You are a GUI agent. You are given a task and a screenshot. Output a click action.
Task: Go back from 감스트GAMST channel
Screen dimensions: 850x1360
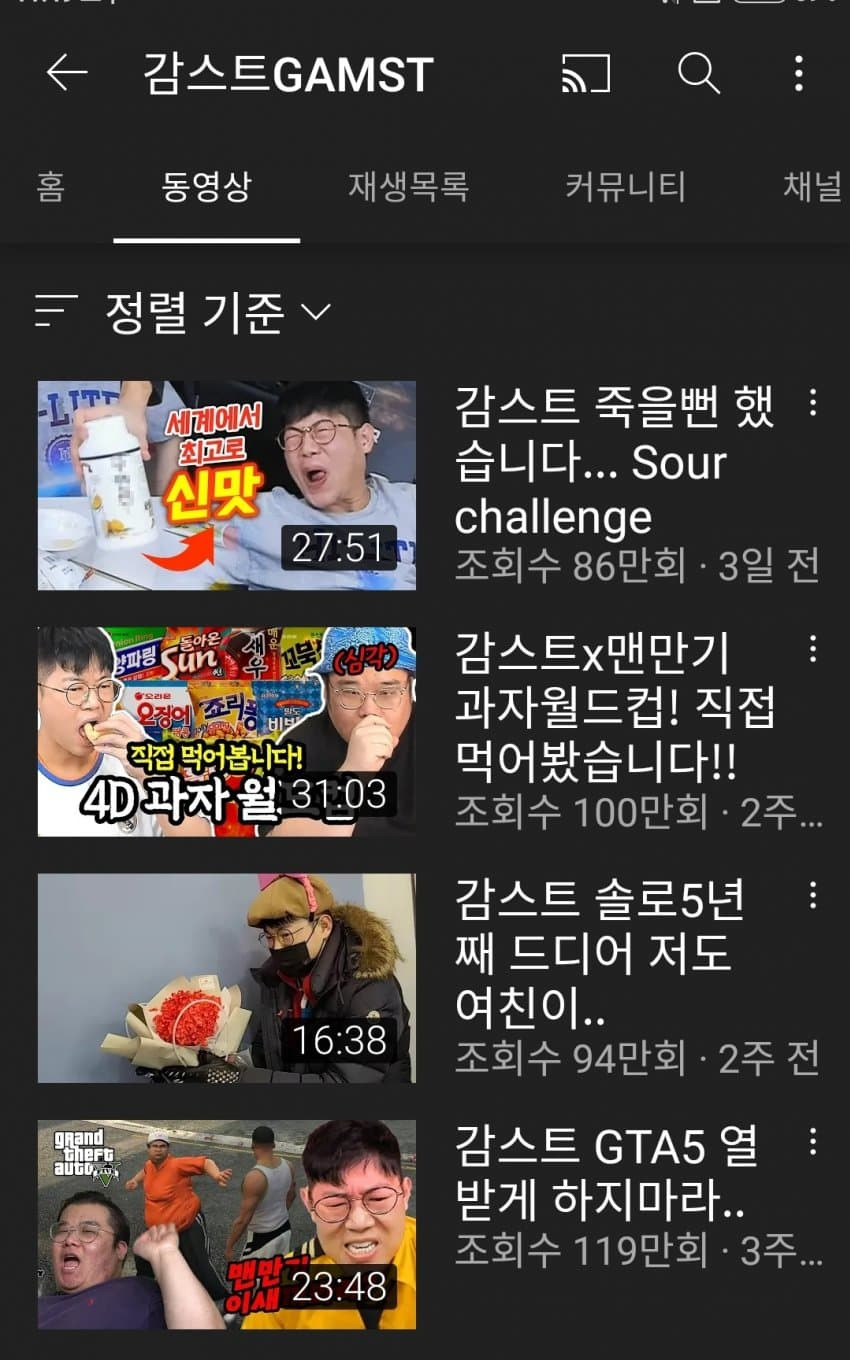67,74
